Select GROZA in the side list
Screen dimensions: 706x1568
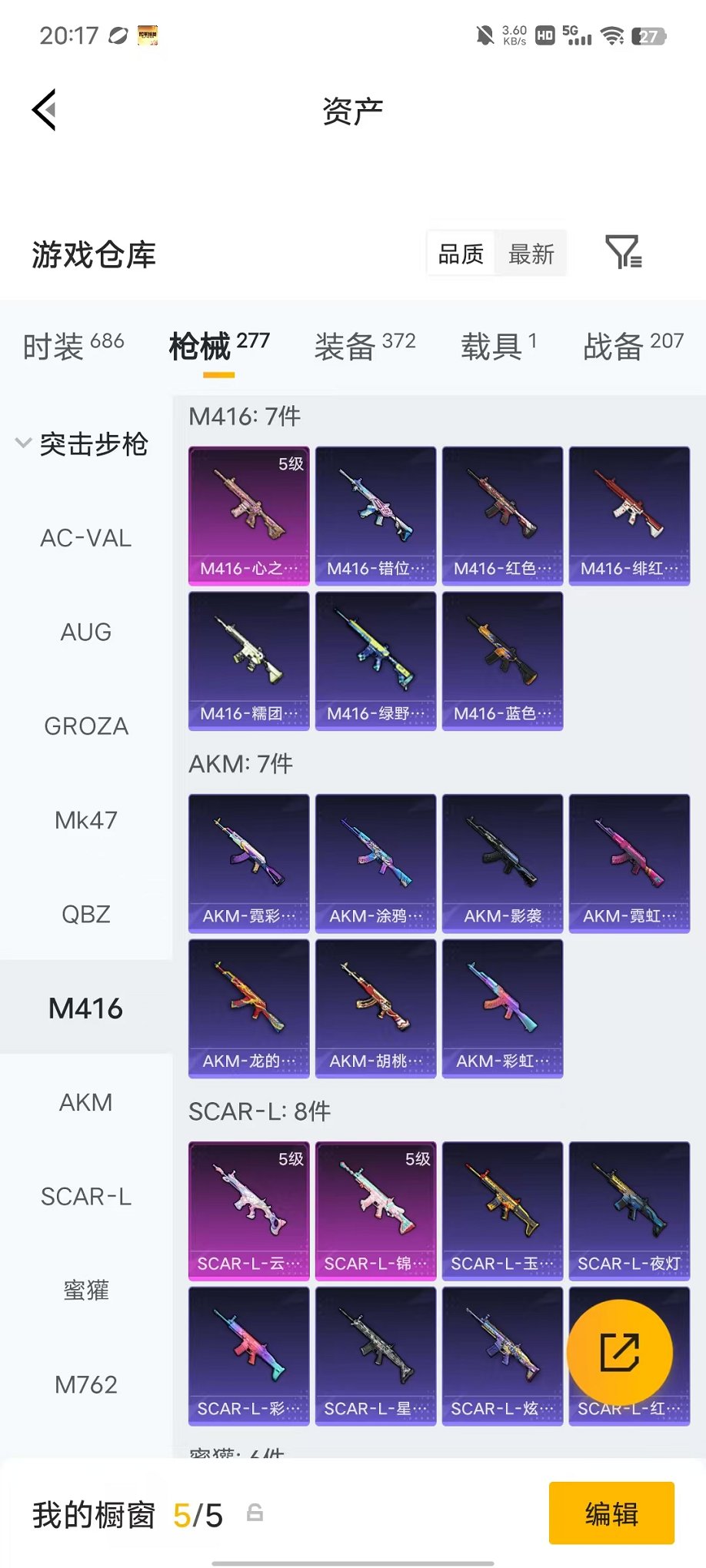[x=86, y=726]
